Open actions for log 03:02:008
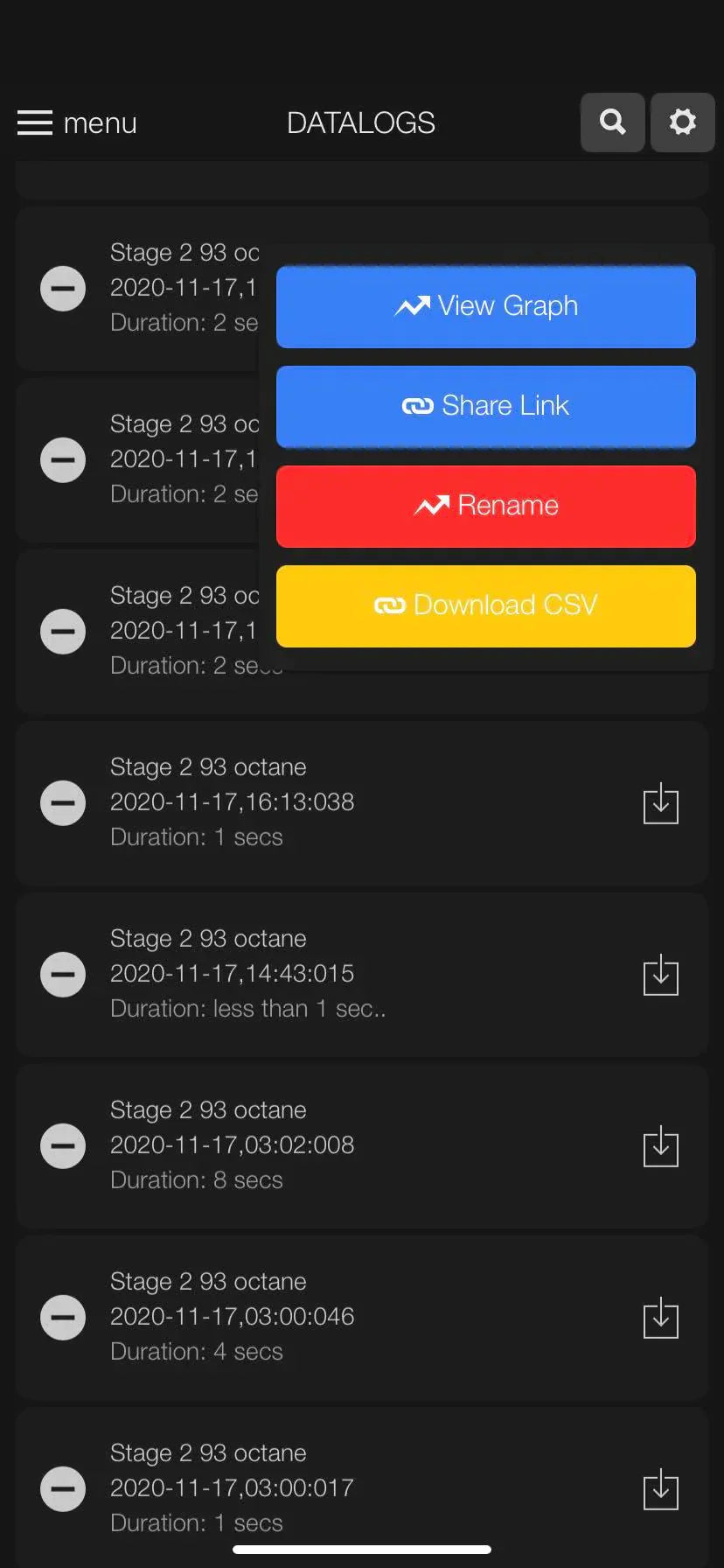Image resolution: width=724 pixels, height=1568 pixels. [660, 1146]
